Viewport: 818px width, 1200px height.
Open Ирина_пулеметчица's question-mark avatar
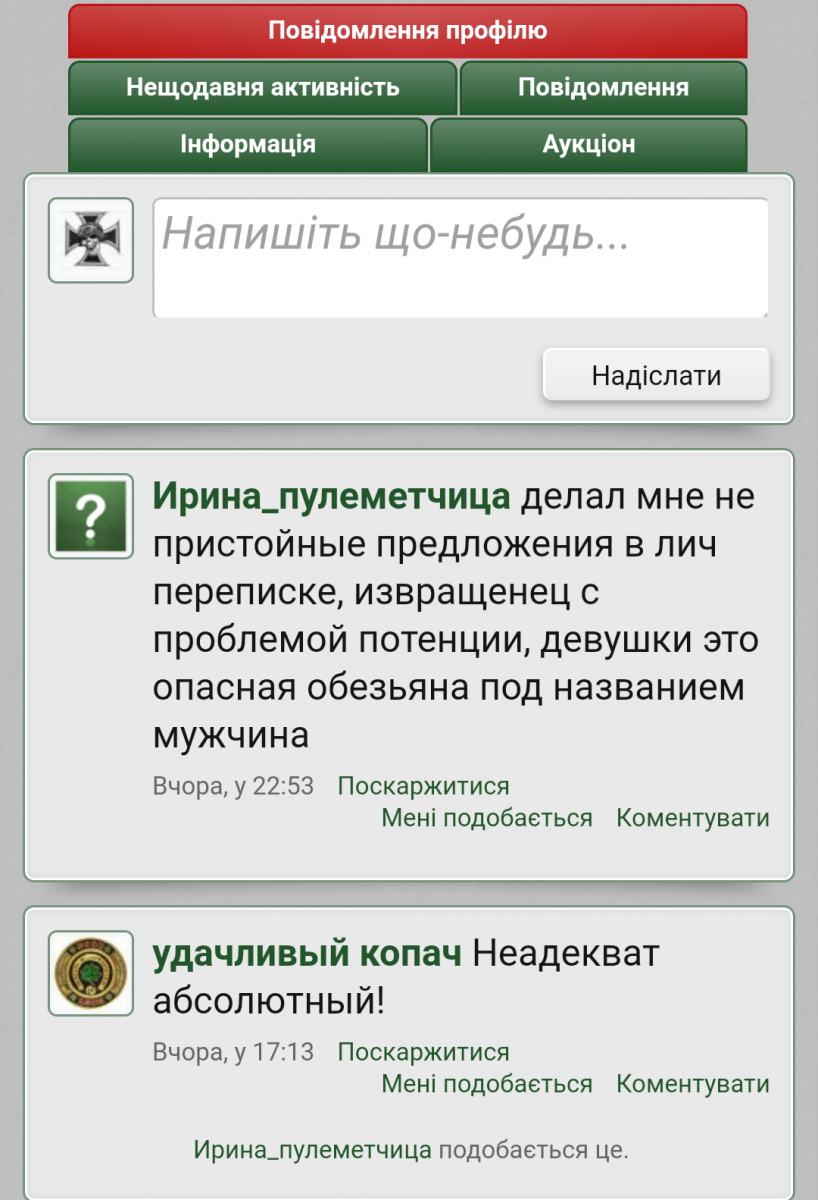point(91,516)
